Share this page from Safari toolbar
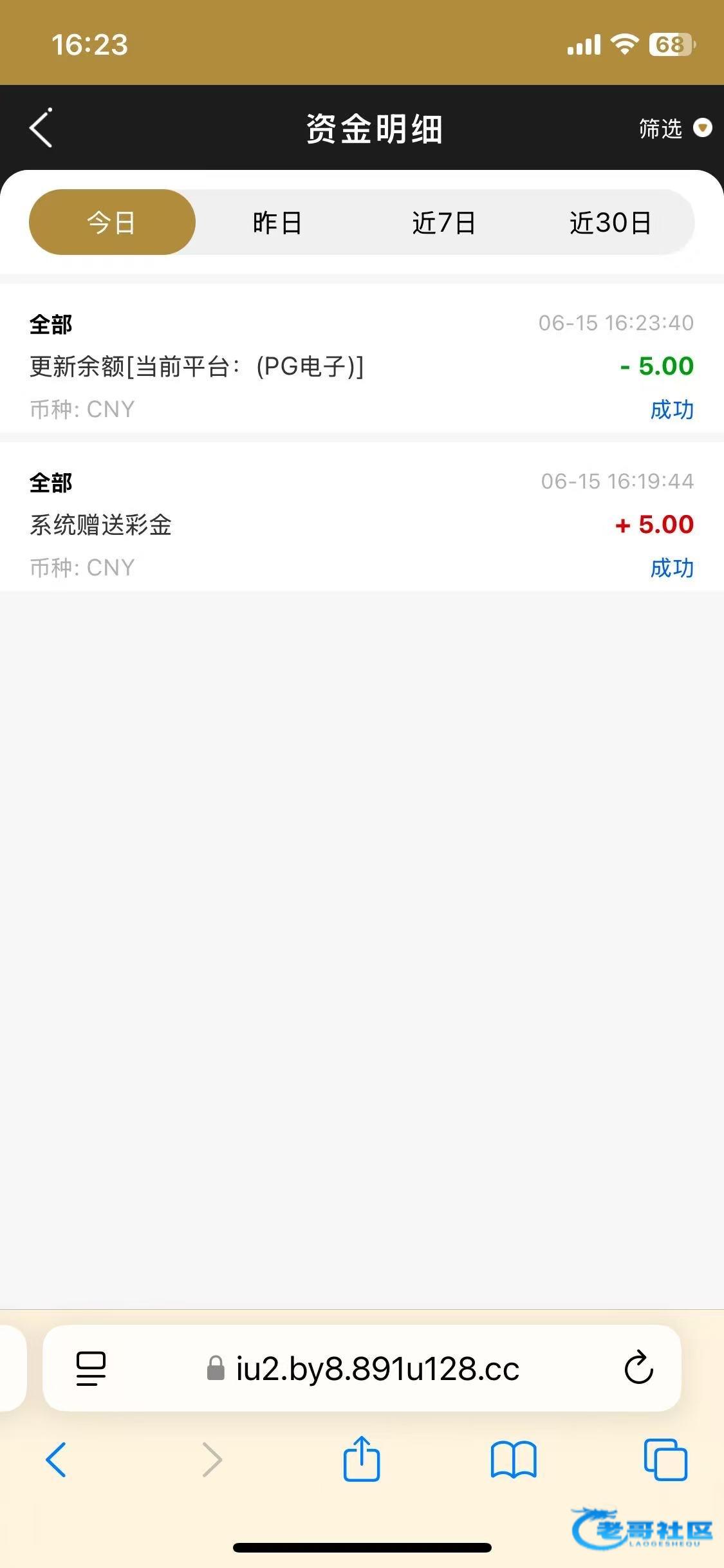 (362, 1457)
